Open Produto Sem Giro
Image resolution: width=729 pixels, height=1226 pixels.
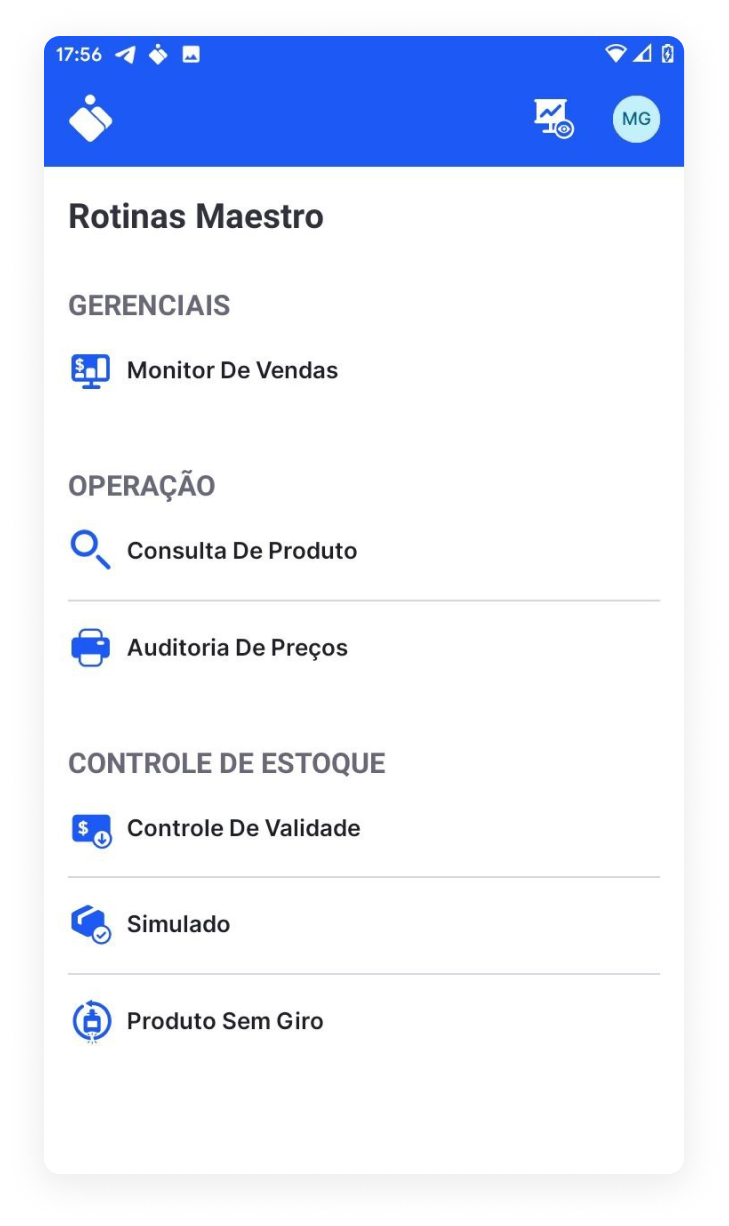coord(225,1021)
